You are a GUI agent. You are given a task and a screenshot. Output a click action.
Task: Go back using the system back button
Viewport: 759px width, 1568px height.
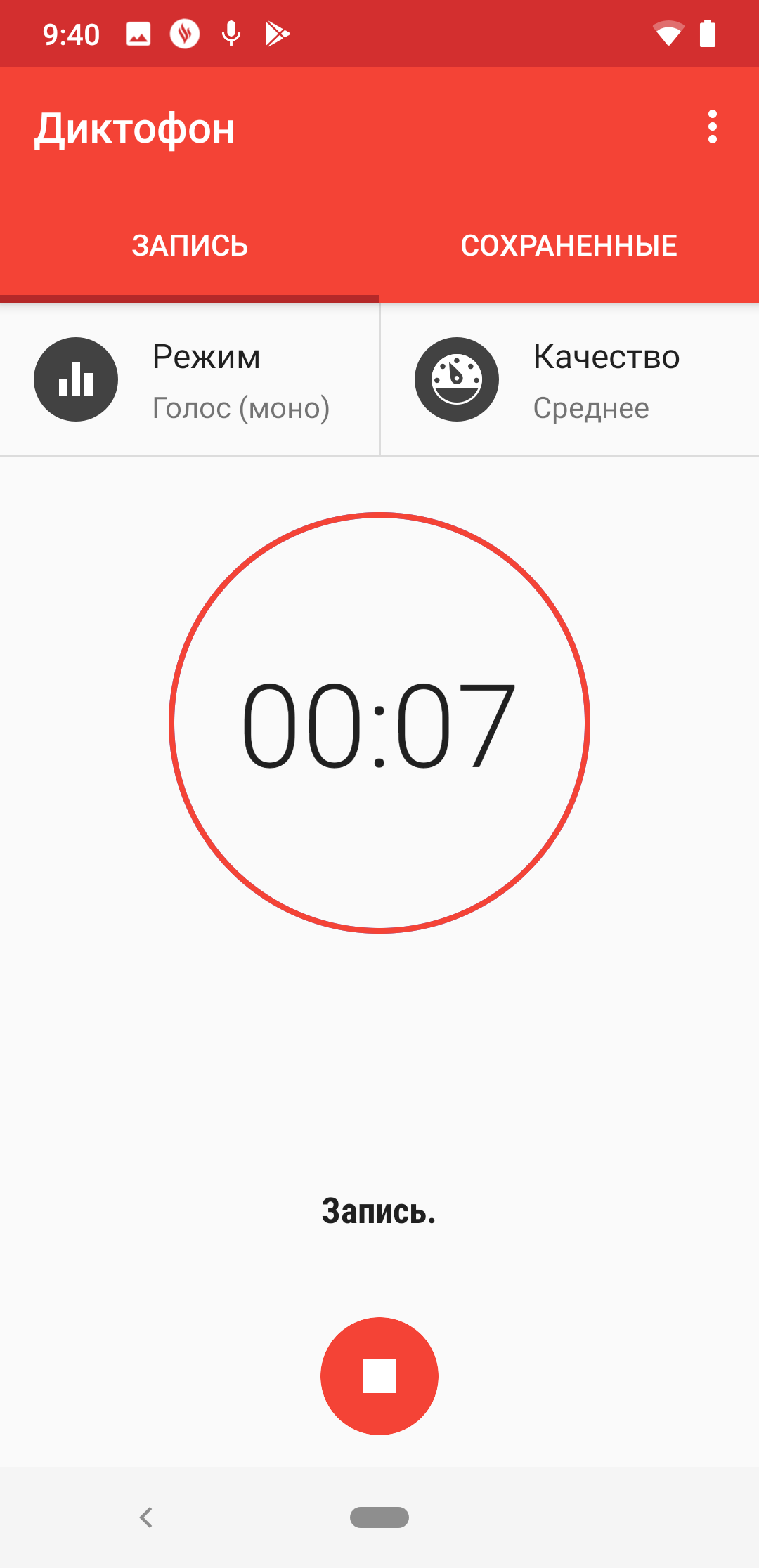tap(146, 1517)
